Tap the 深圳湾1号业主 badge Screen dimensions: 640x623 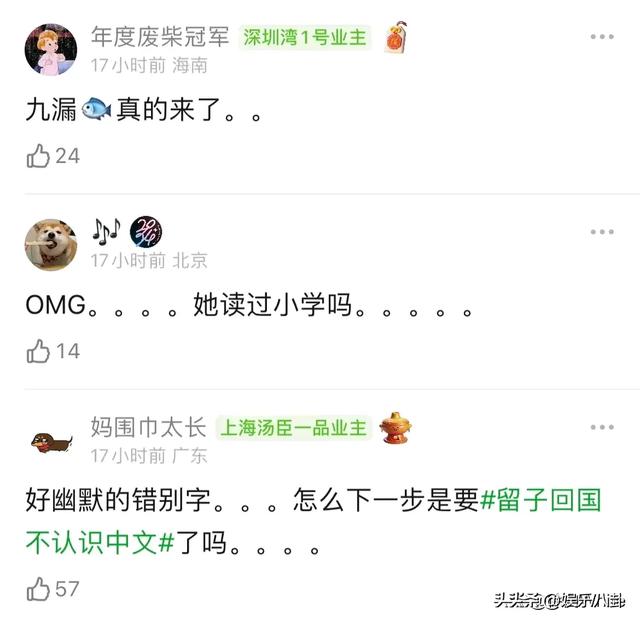[306, 38]
